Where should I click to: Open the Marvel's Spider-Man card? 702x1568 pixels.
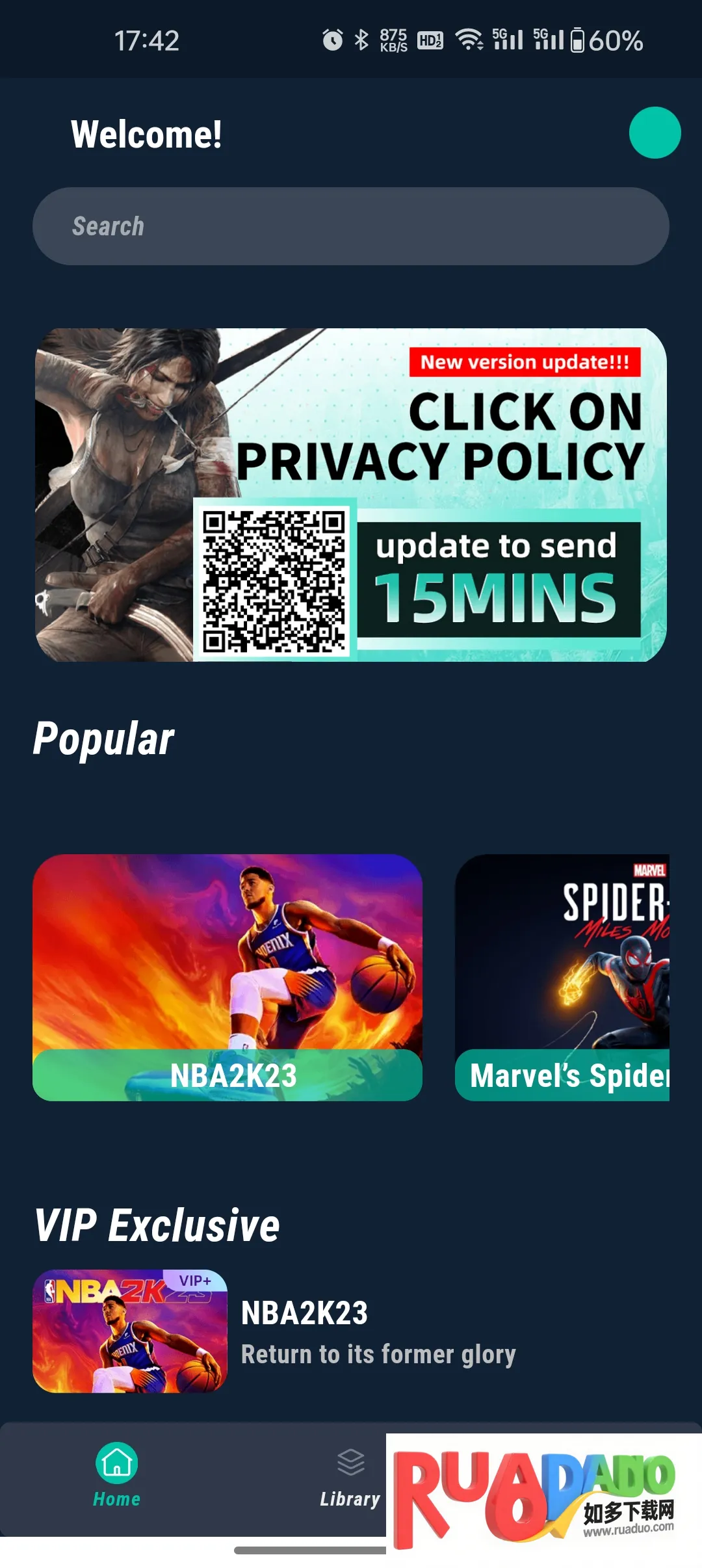point(562,976)
